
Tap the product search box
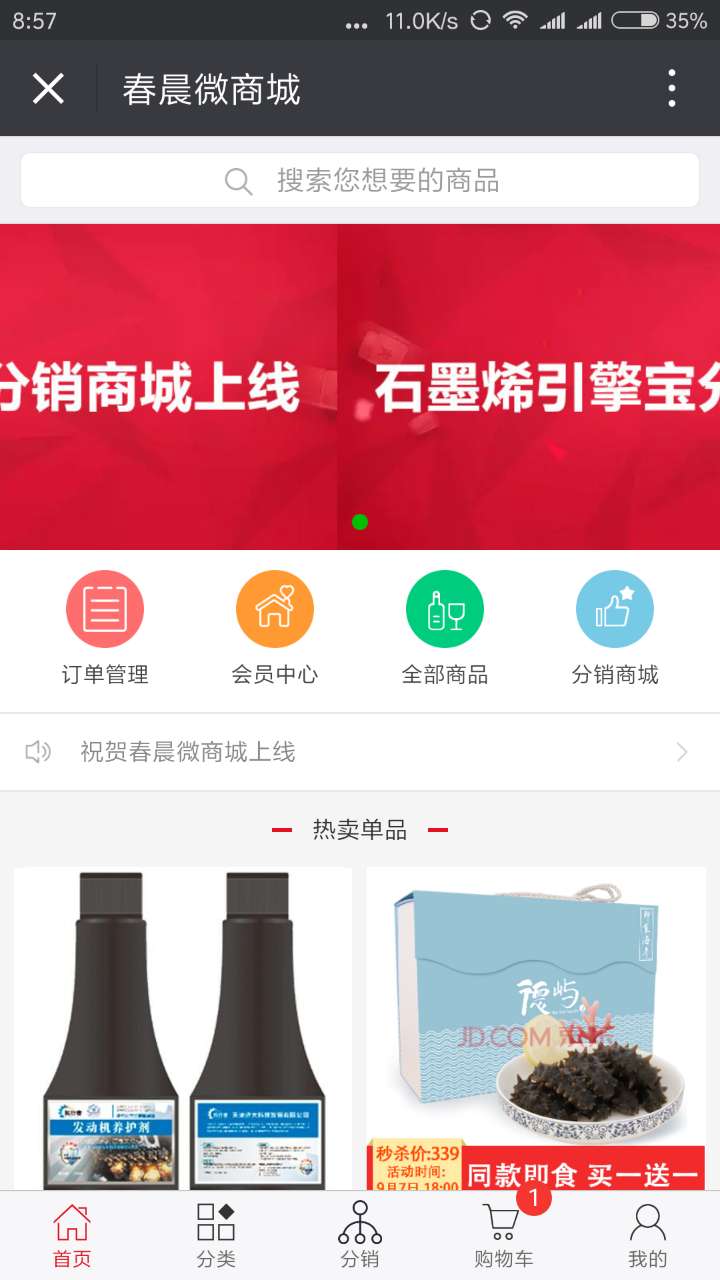click(360, 180)
